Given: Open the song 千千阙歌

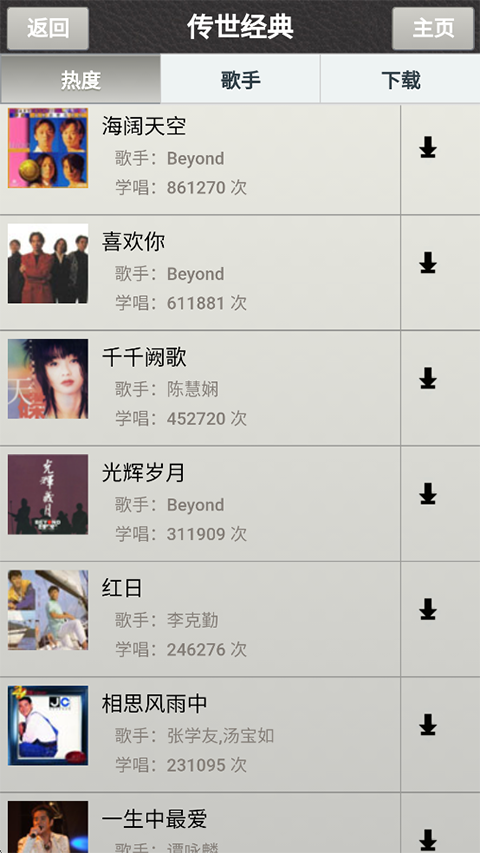Looking at the screenshot, I should (x=200, y=388).
